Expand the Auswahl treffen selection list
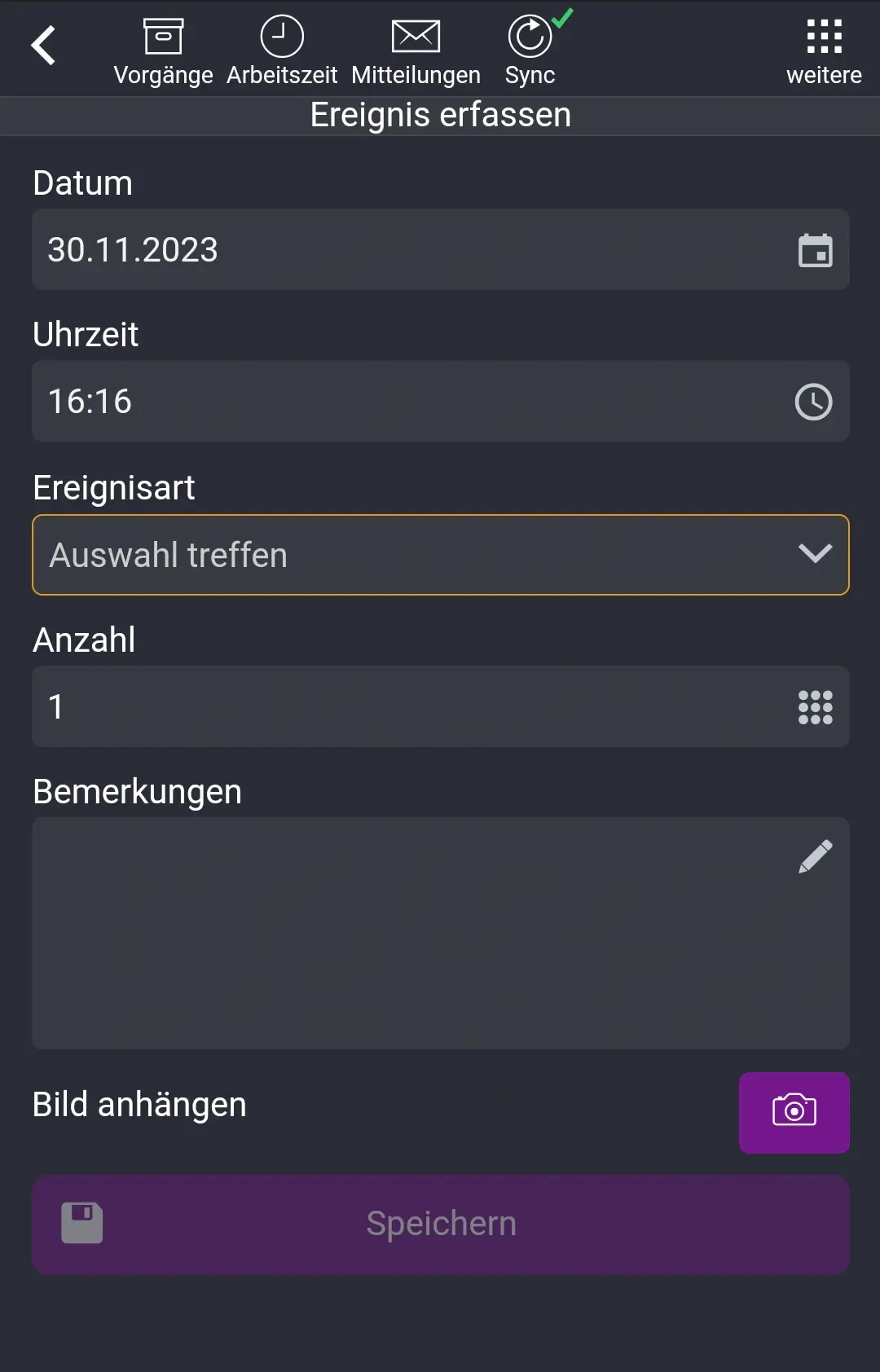This screenshot has width=880, height=1372. tap(326, 555)
